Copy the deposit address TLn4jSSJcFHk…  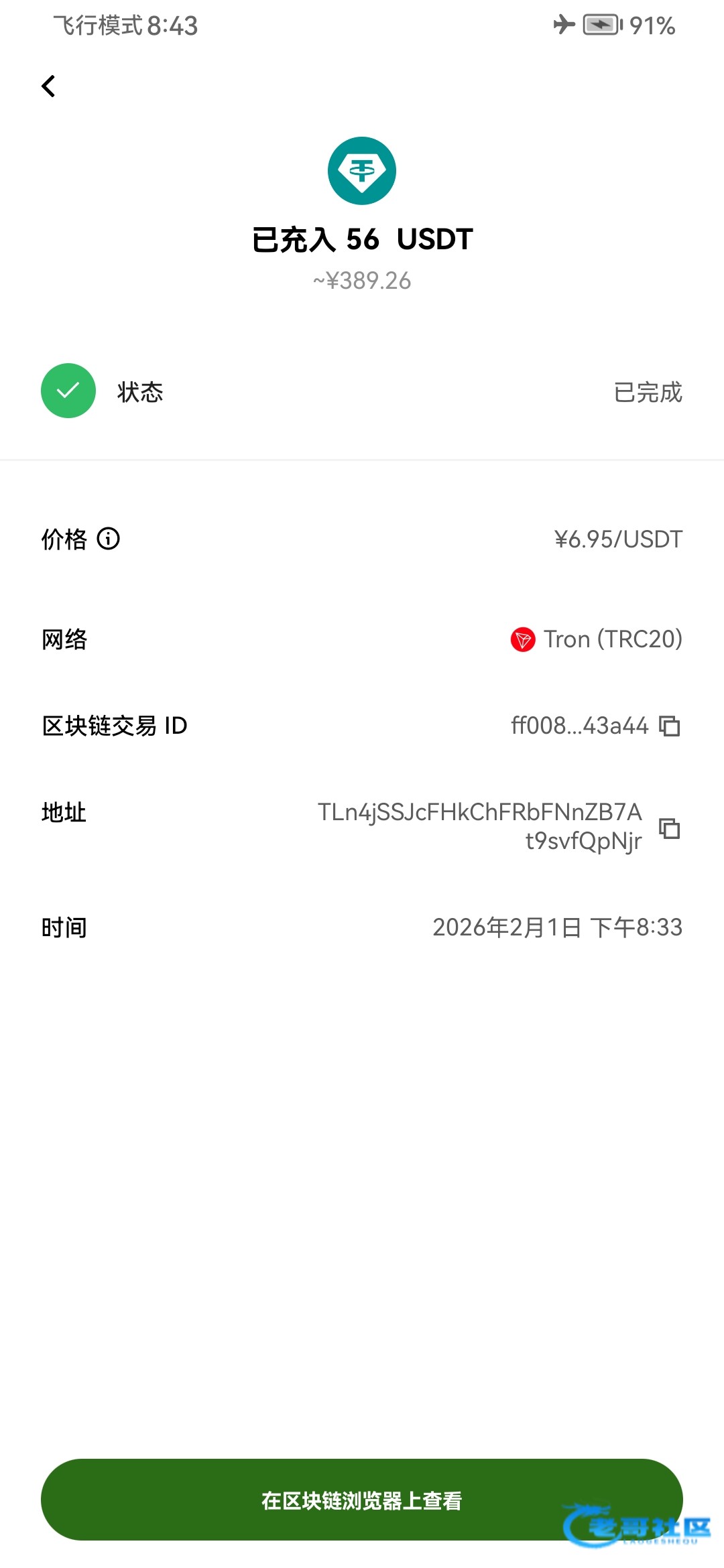pos(669,828)
